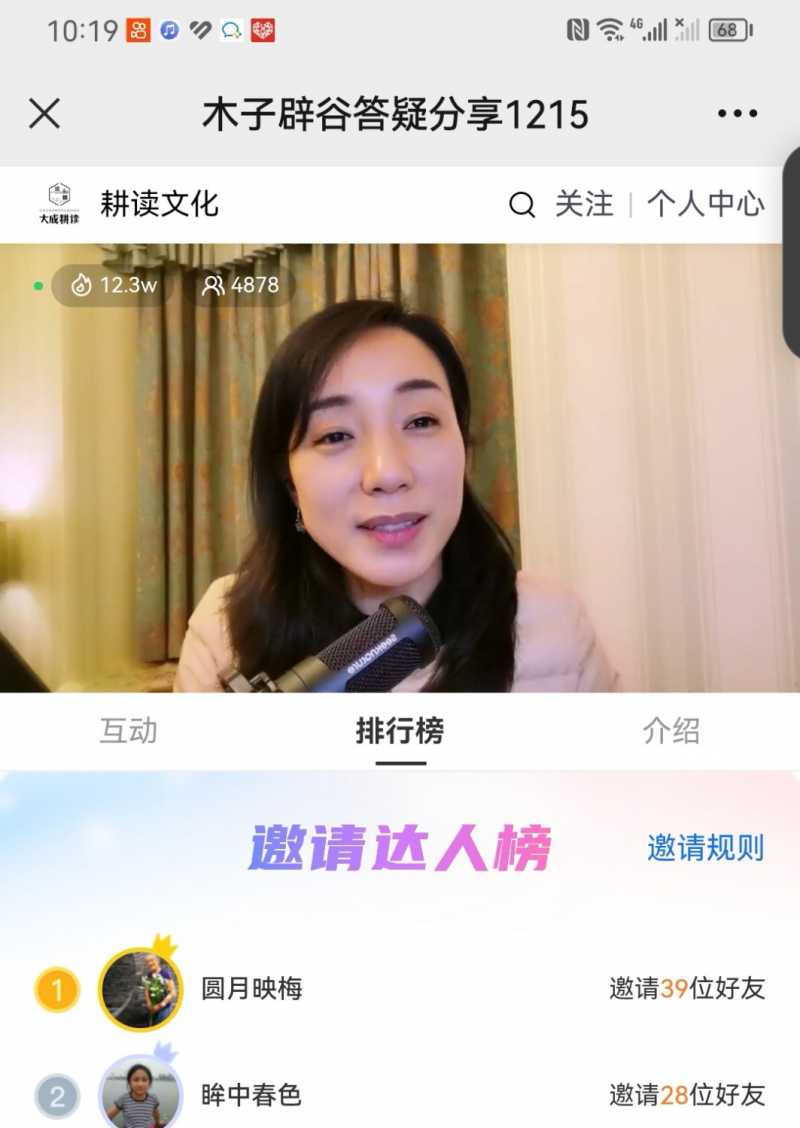Tap the live video player
Viewport: 800px width, 1128px height.
[x=400, y=468]
